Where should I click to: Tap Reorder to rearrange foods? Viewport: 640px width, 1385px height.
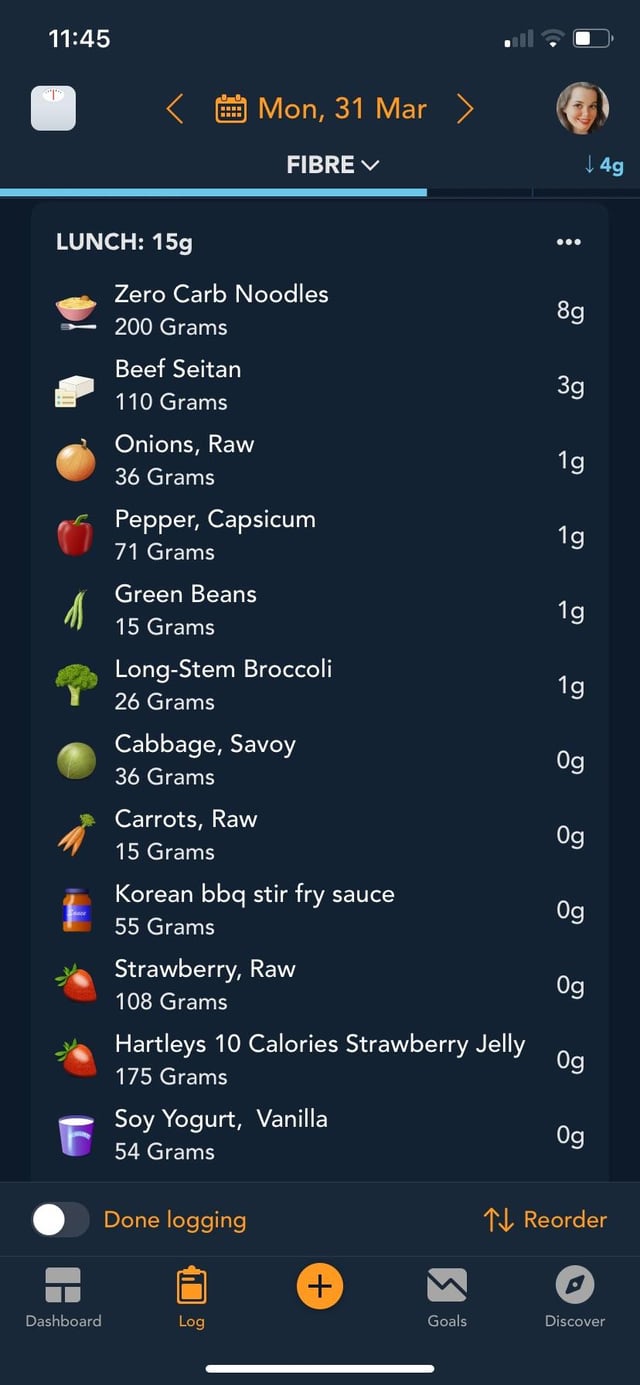pos(545,1220)
